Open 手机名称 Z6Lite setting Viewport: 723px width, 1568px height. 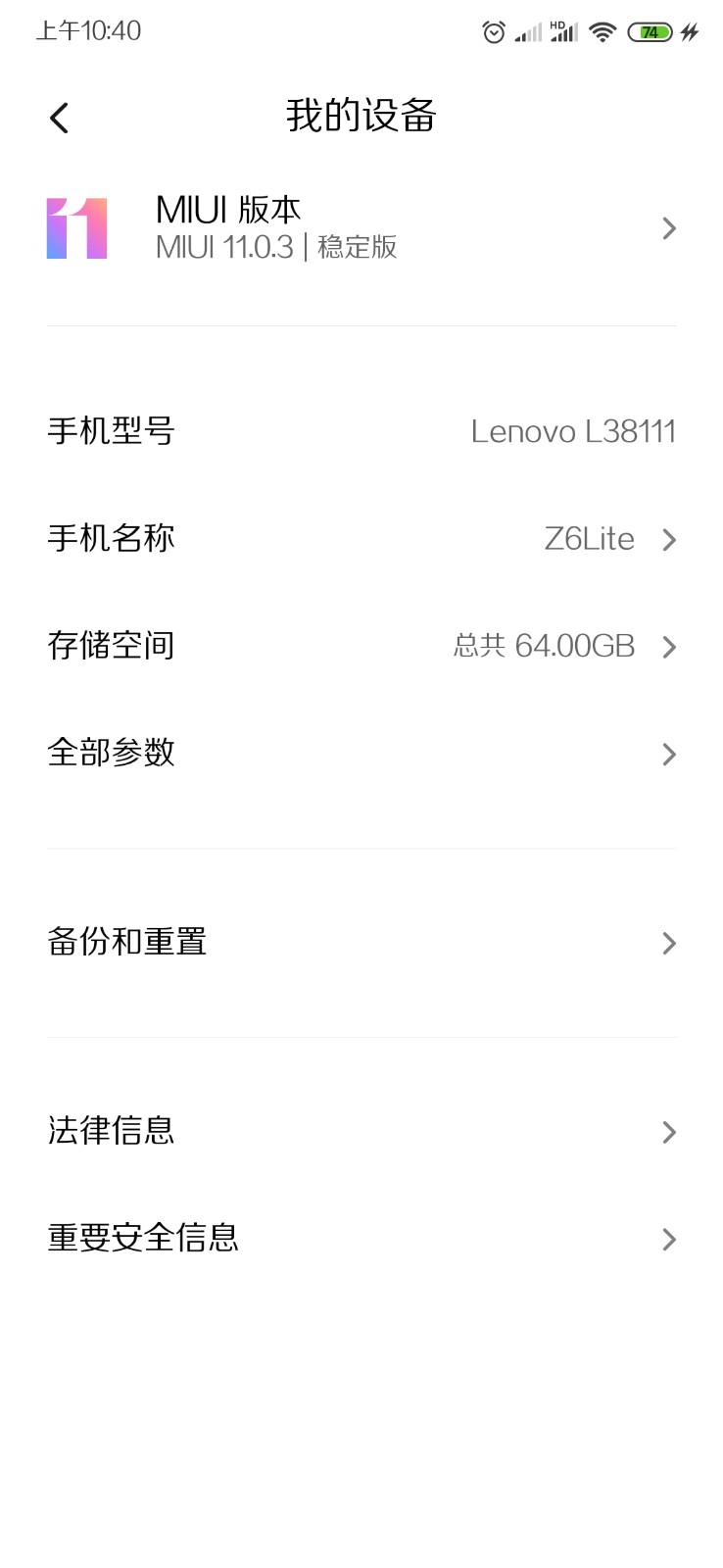click(361, 539)
